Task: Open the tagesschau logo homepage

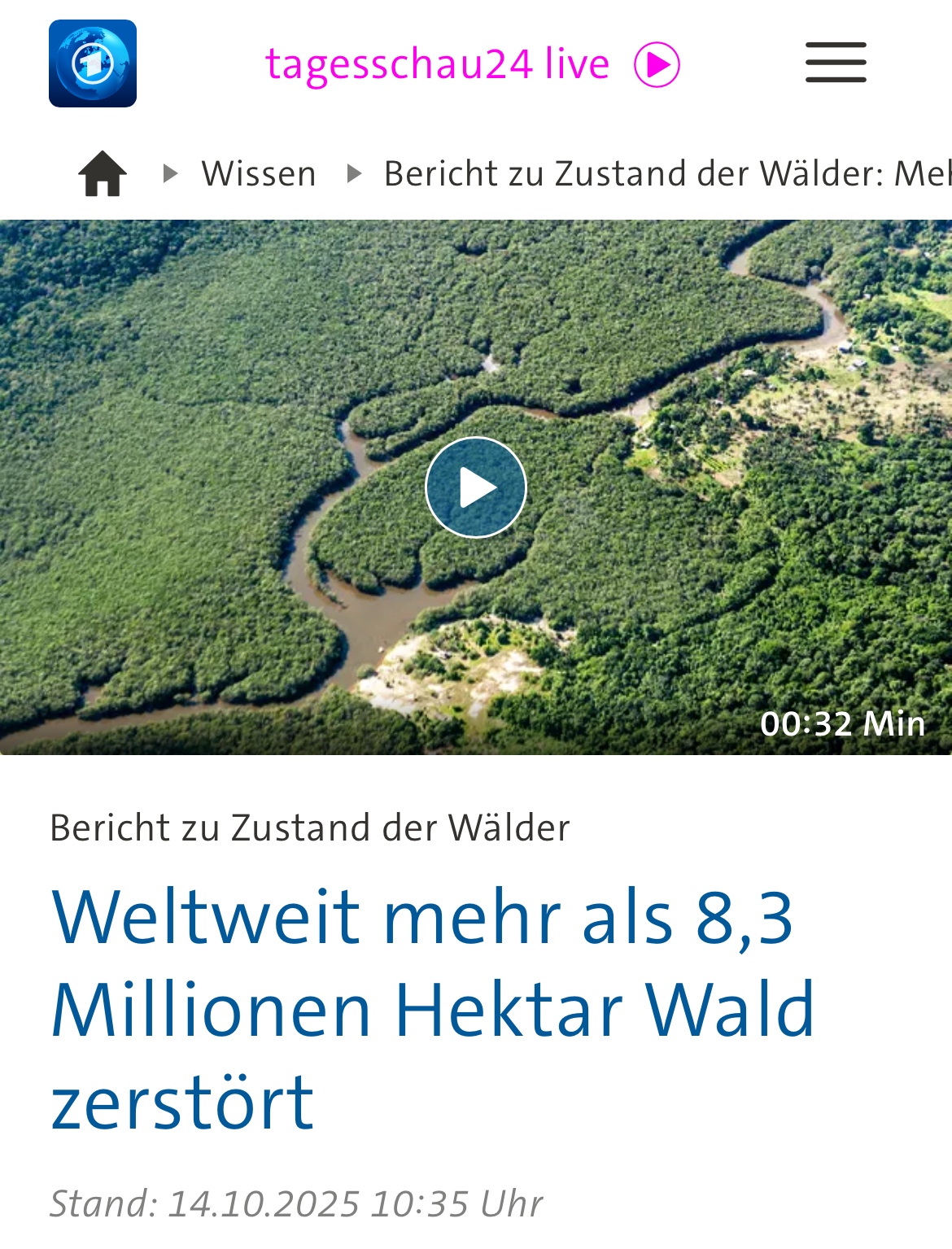Action: pos(93,63)
